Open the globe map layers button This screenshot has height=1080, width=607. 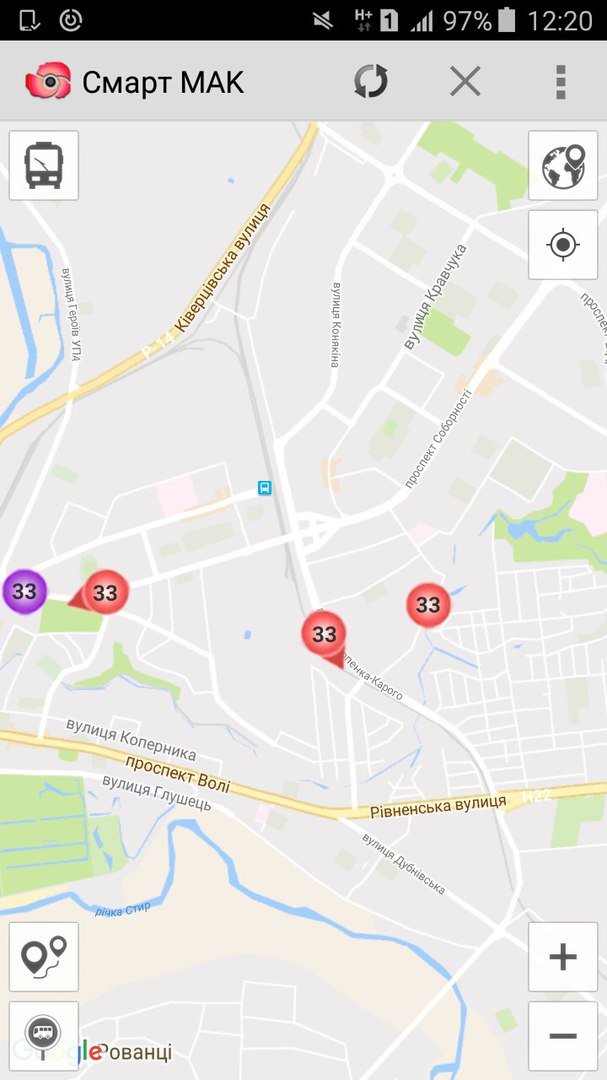coord(562,165)
